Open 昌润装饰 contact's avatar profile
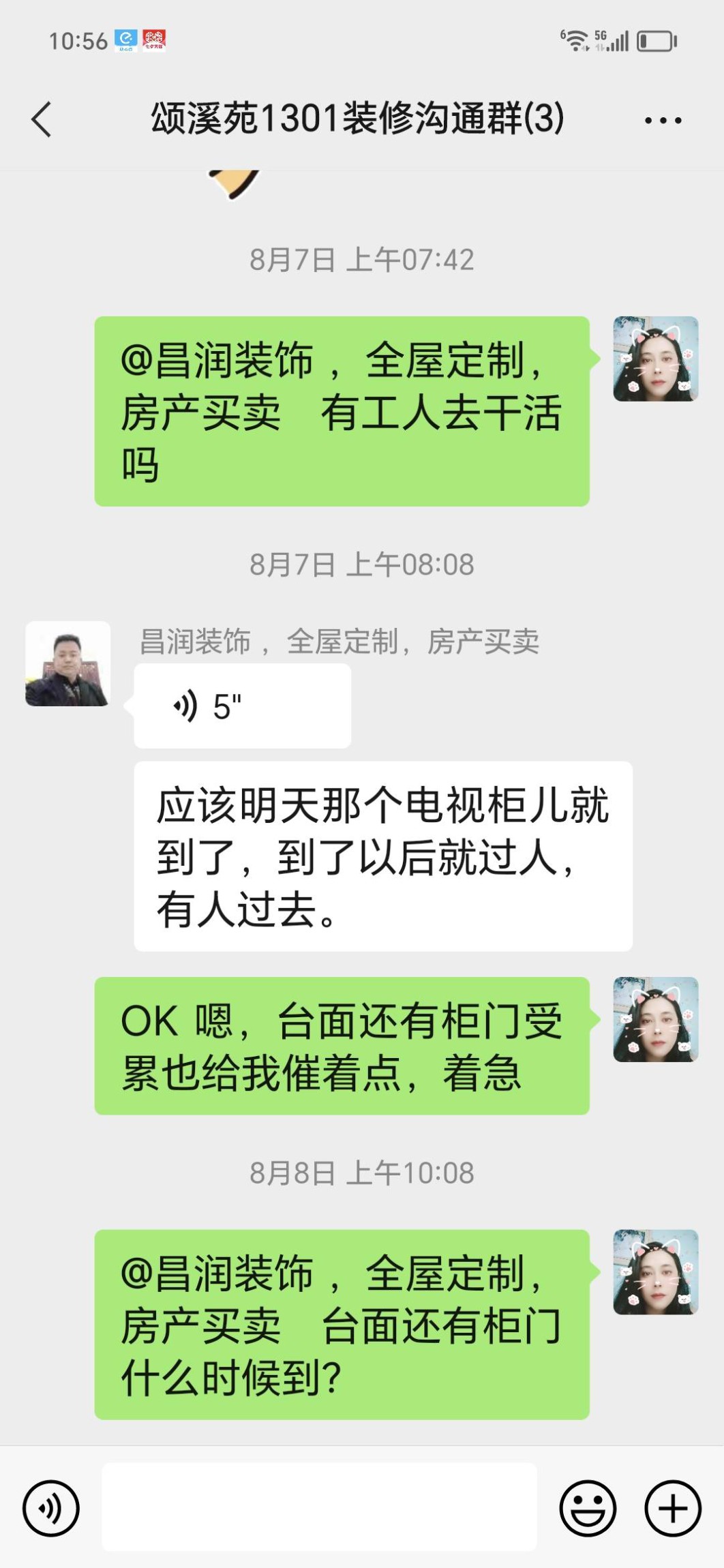Image resolution: width=724 pixels, height=1568 pixels. pyautogui.click(x=67, y=663)
